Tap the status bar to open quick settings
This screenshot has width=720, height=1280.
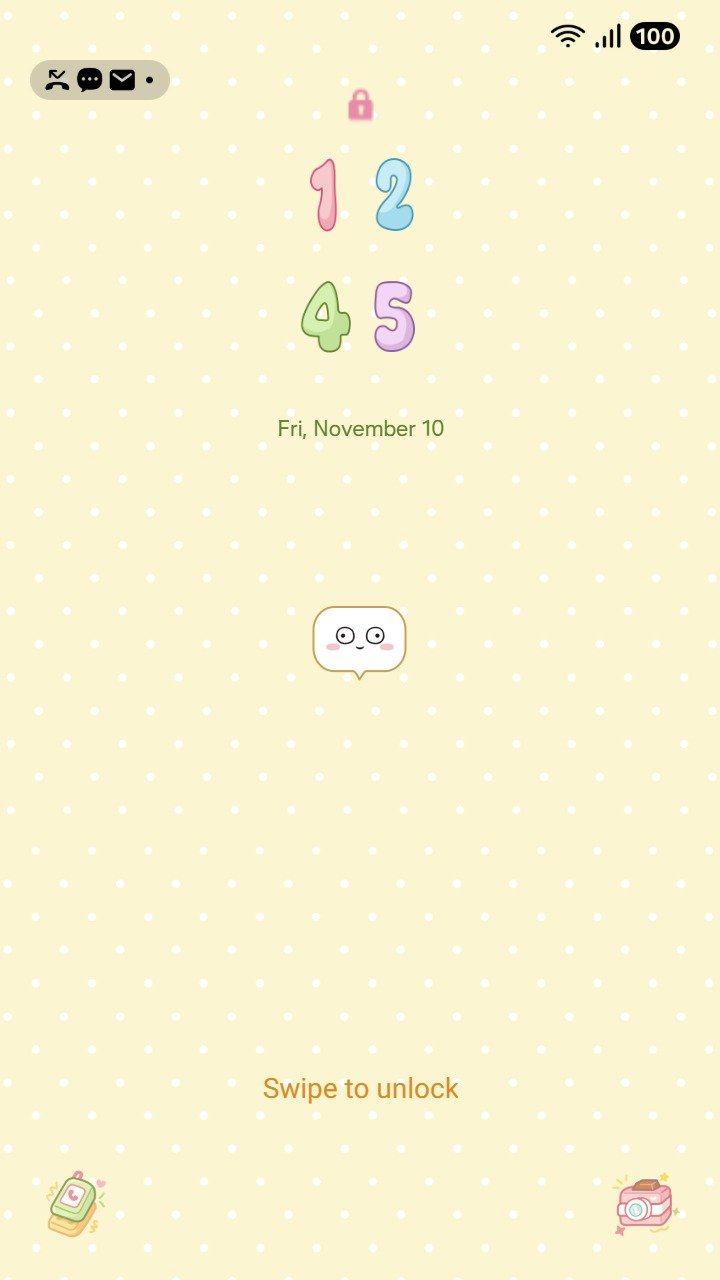coord(360,34)
